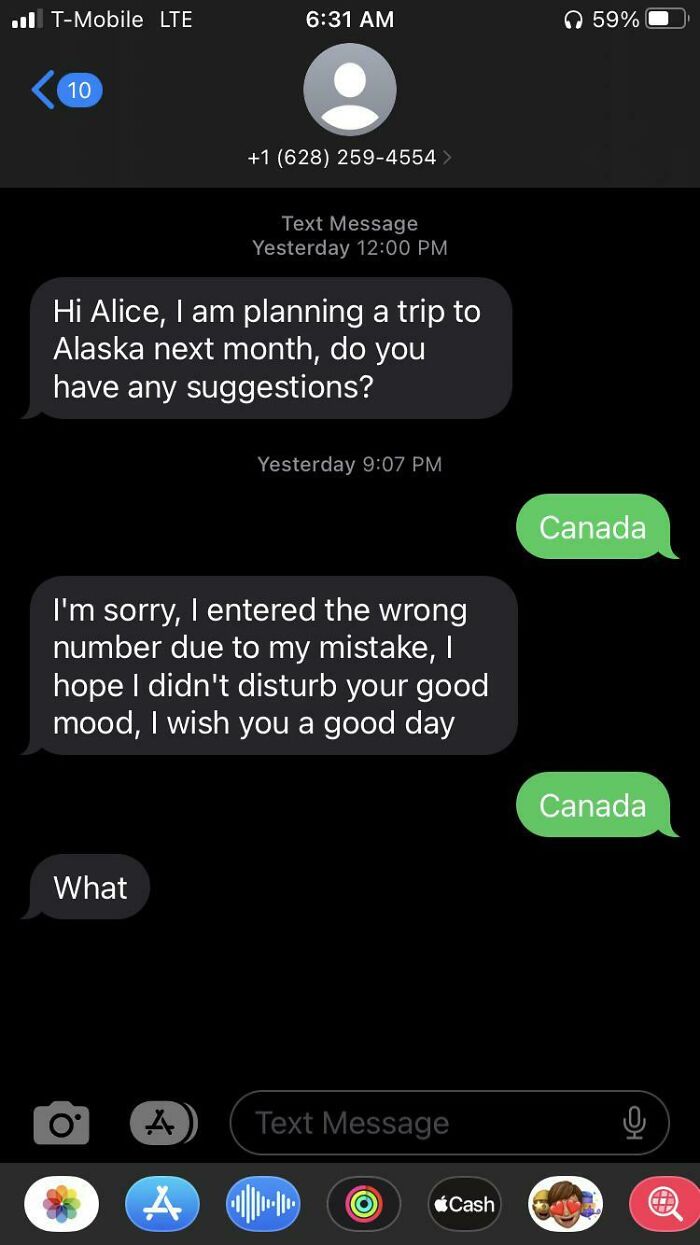
Task: Open the camera to attach a photo
Action: click(x=62, y=1123)
